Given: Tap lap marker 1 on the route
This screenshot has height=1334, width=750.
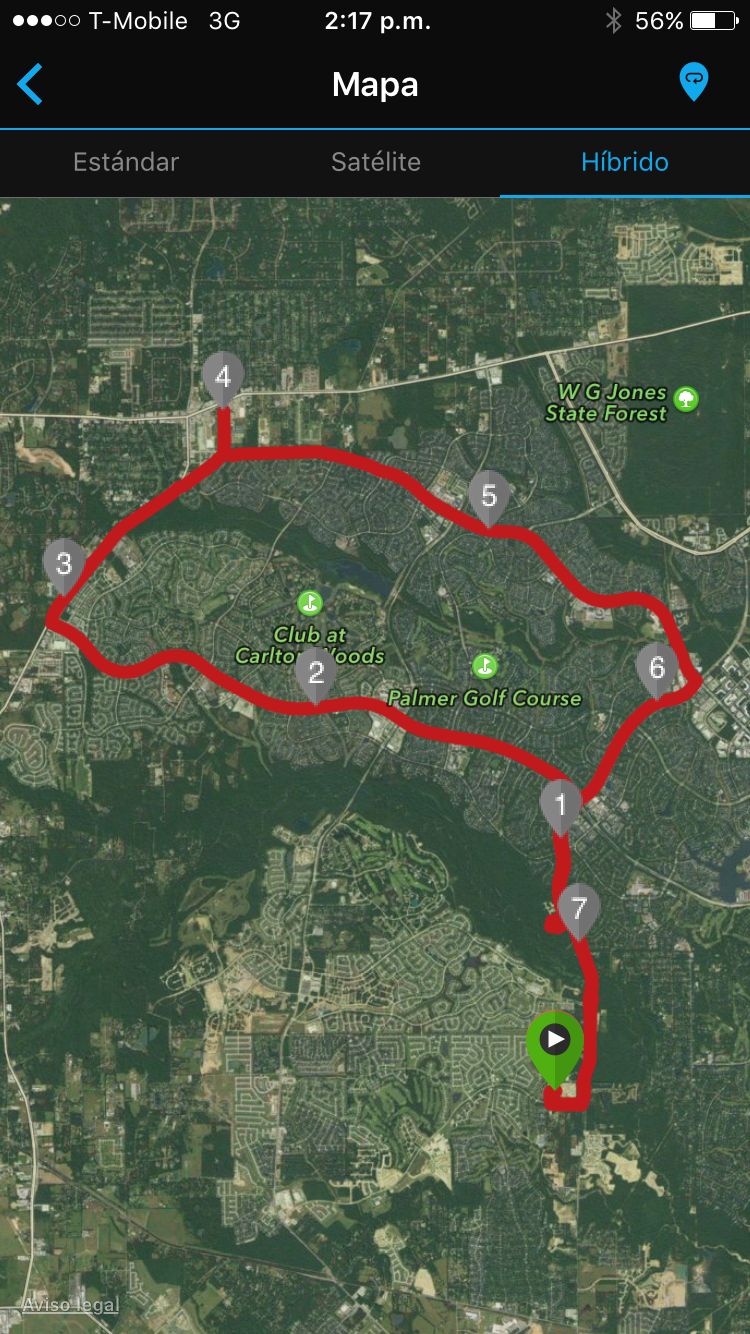Looking at the screenshot, I should pos(560,804).
